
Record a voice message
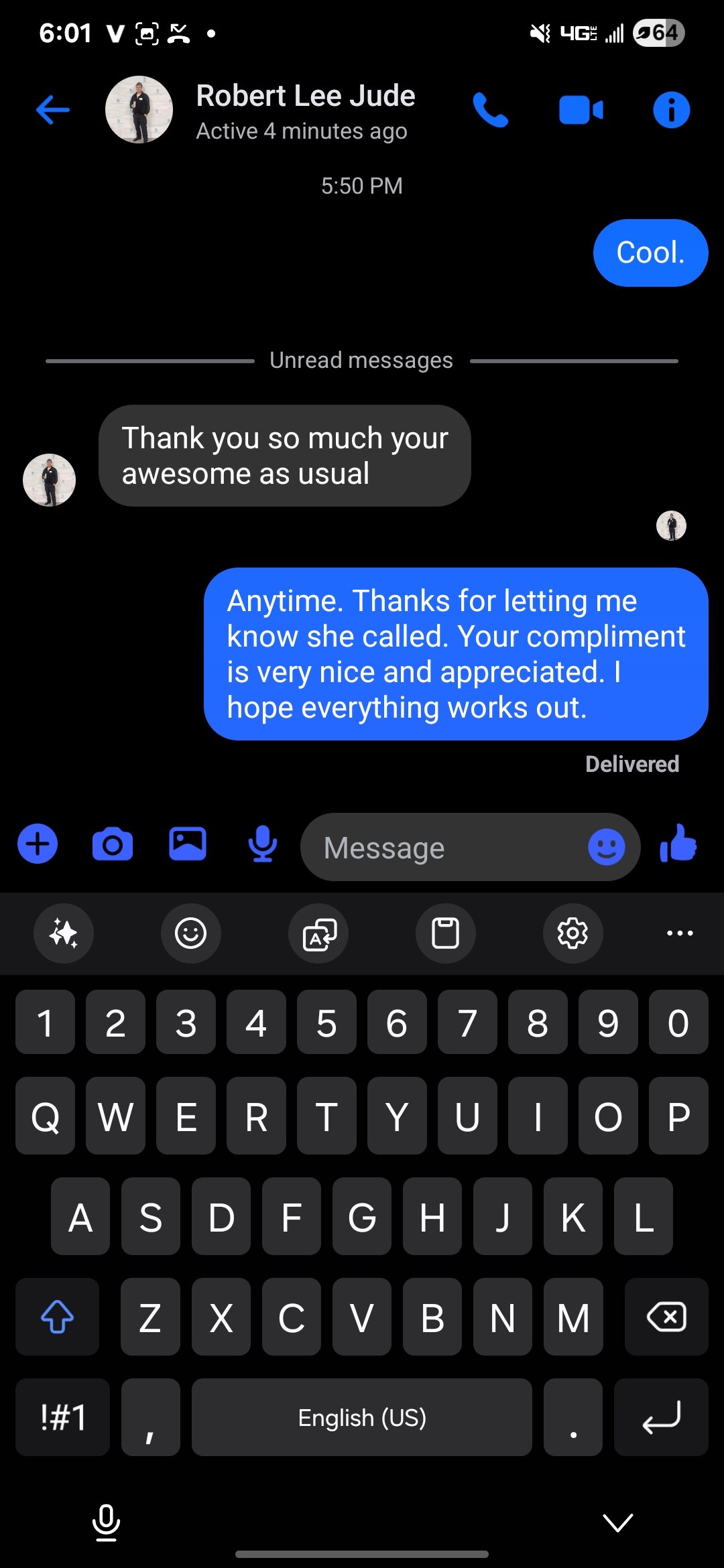coord(263,844)
